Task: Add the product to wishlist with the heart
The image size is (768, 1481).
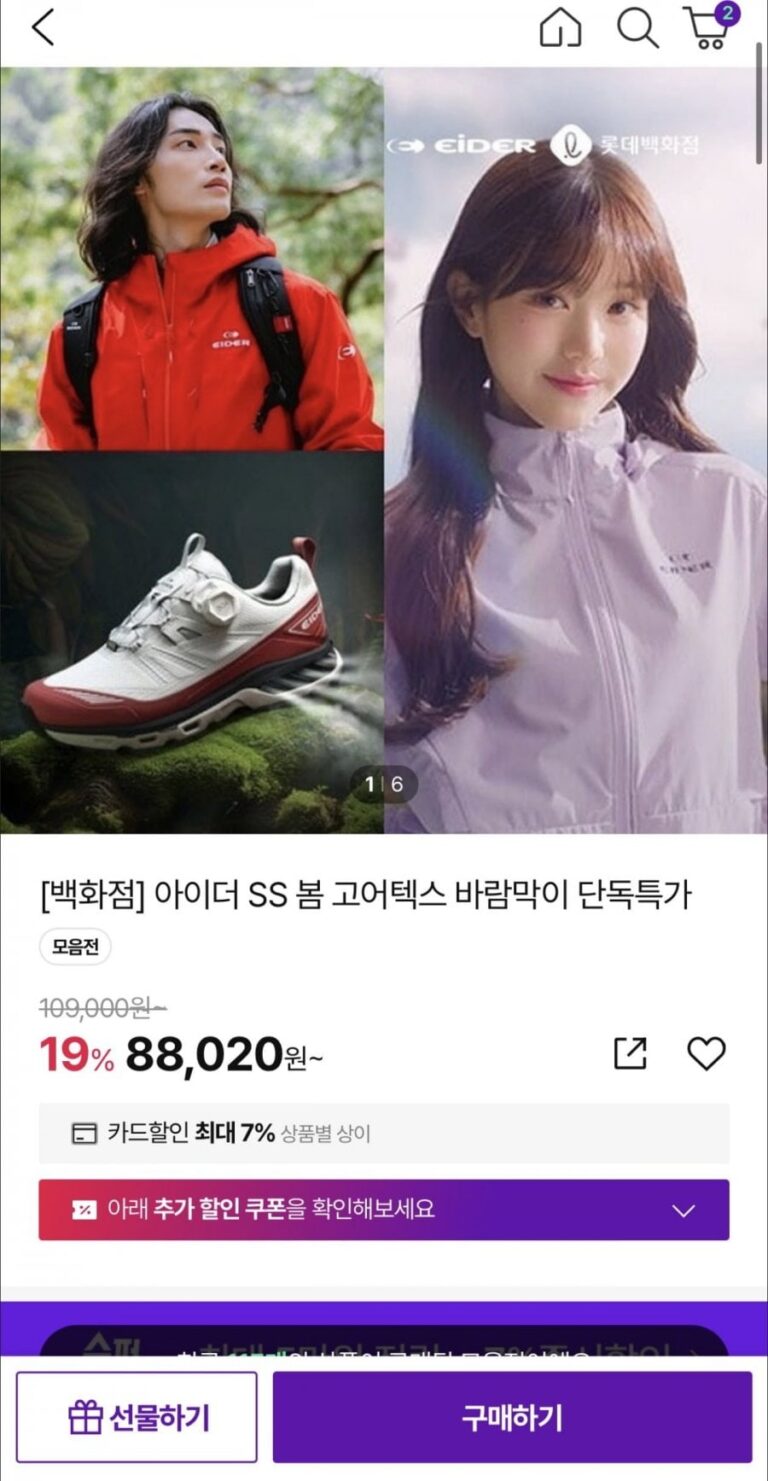Action: tap(706, 1054)
